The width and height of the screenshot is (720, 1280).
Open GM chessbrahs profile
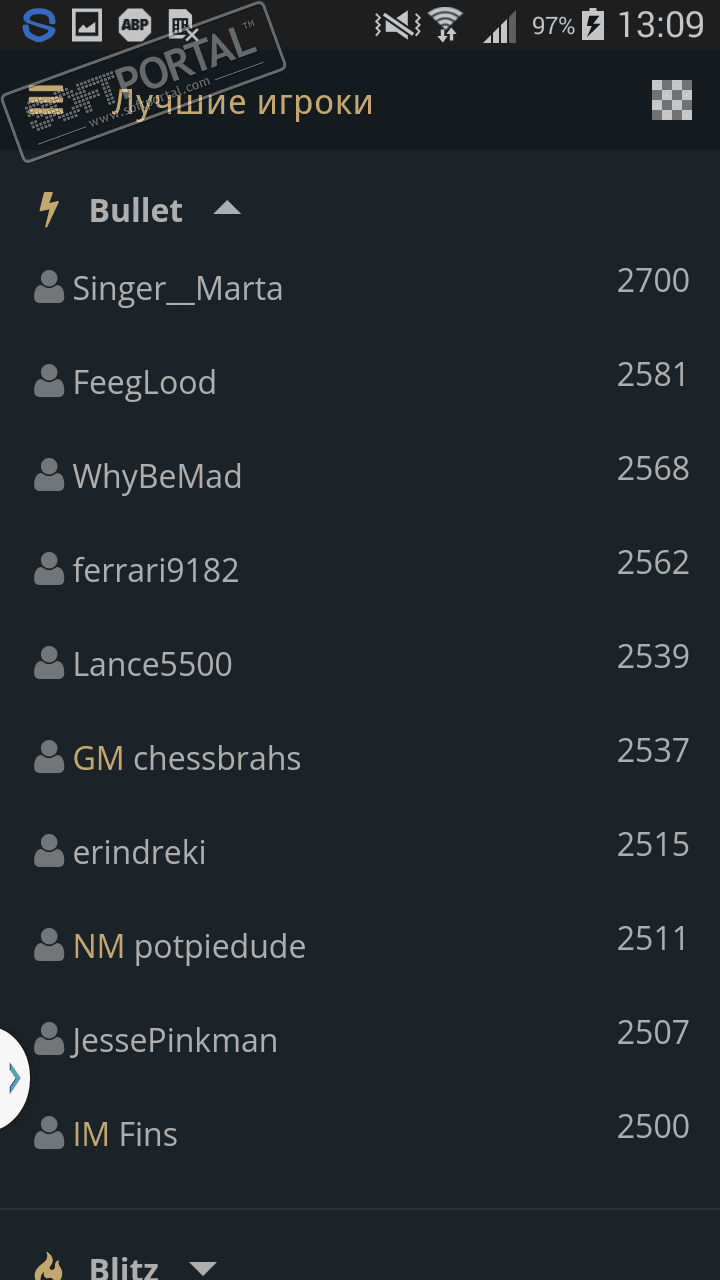point(186,759)
